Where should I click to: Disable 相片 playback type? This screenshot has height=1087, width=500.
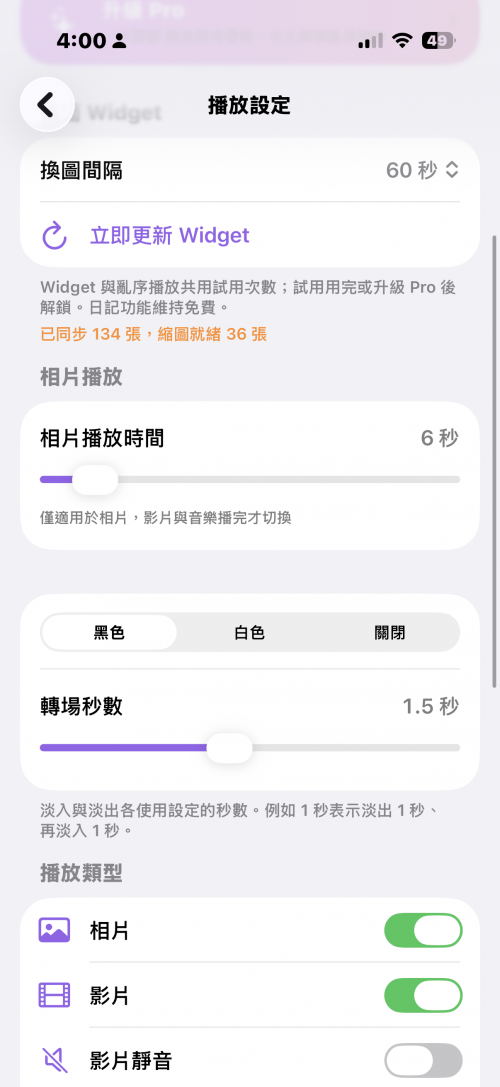click(423, 930)
